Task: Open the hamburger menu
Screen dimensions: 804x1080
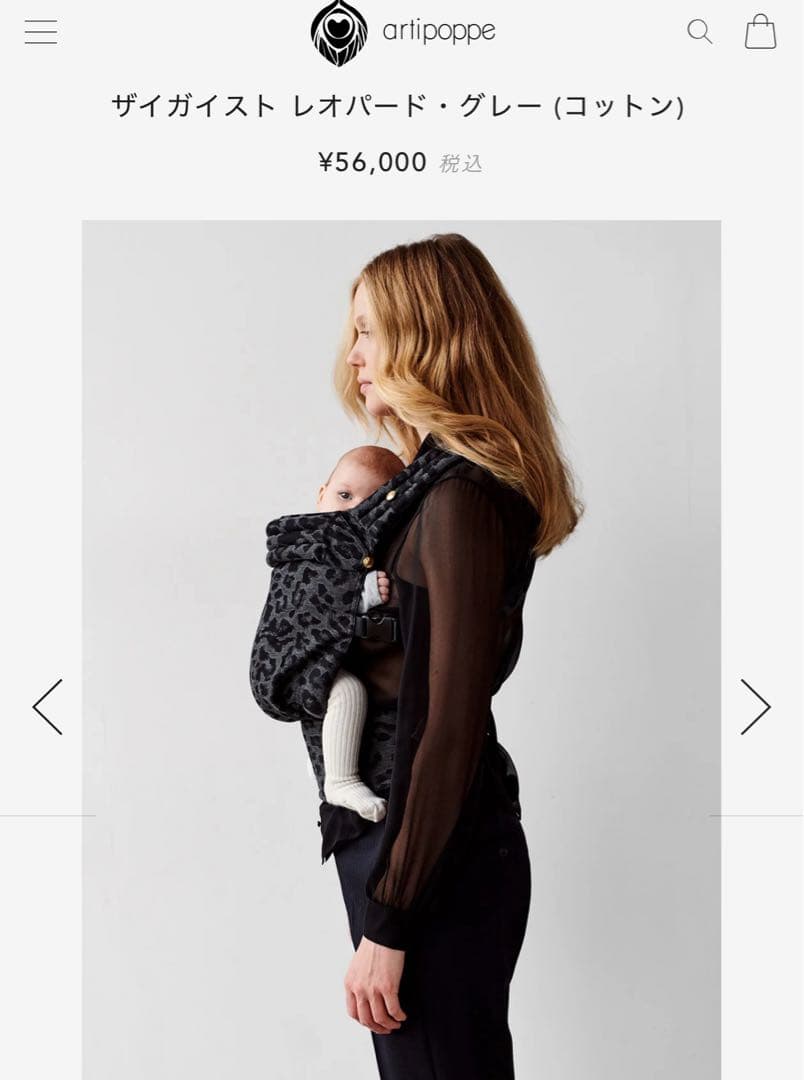Action: tap(41, 32)
